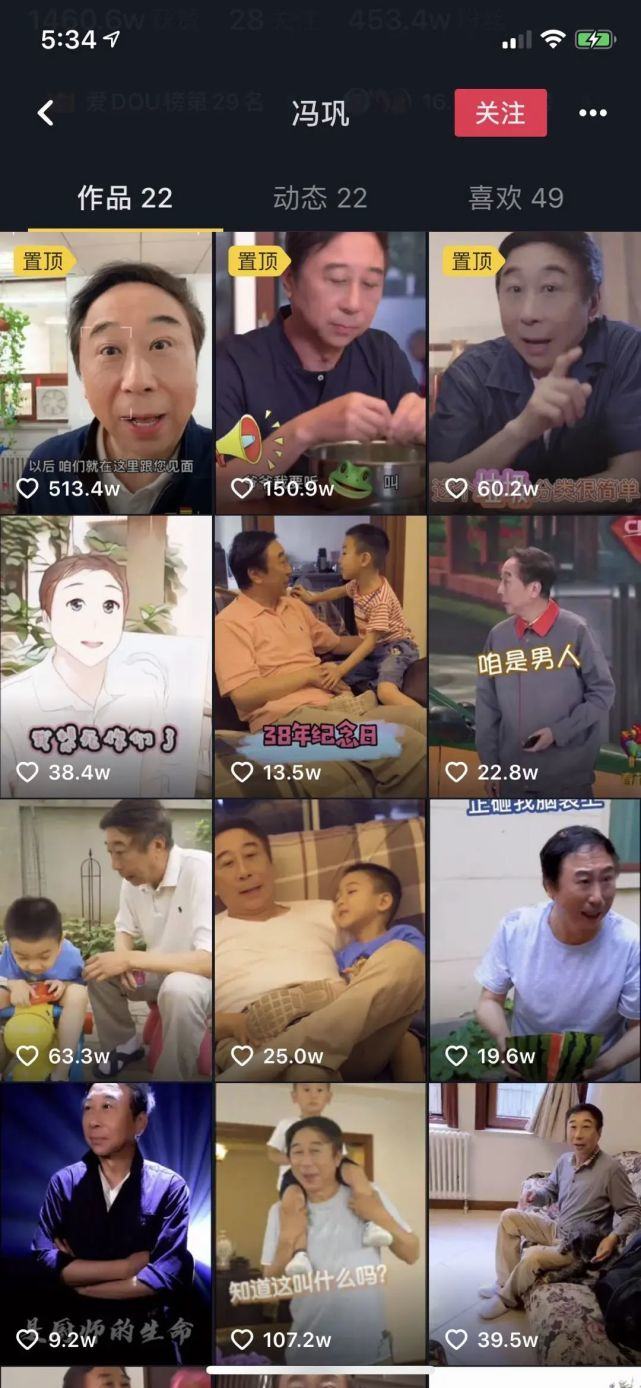Open the video with 25.0w likes
This screenshot has width=641, height=1388.
tap(320, 940)
